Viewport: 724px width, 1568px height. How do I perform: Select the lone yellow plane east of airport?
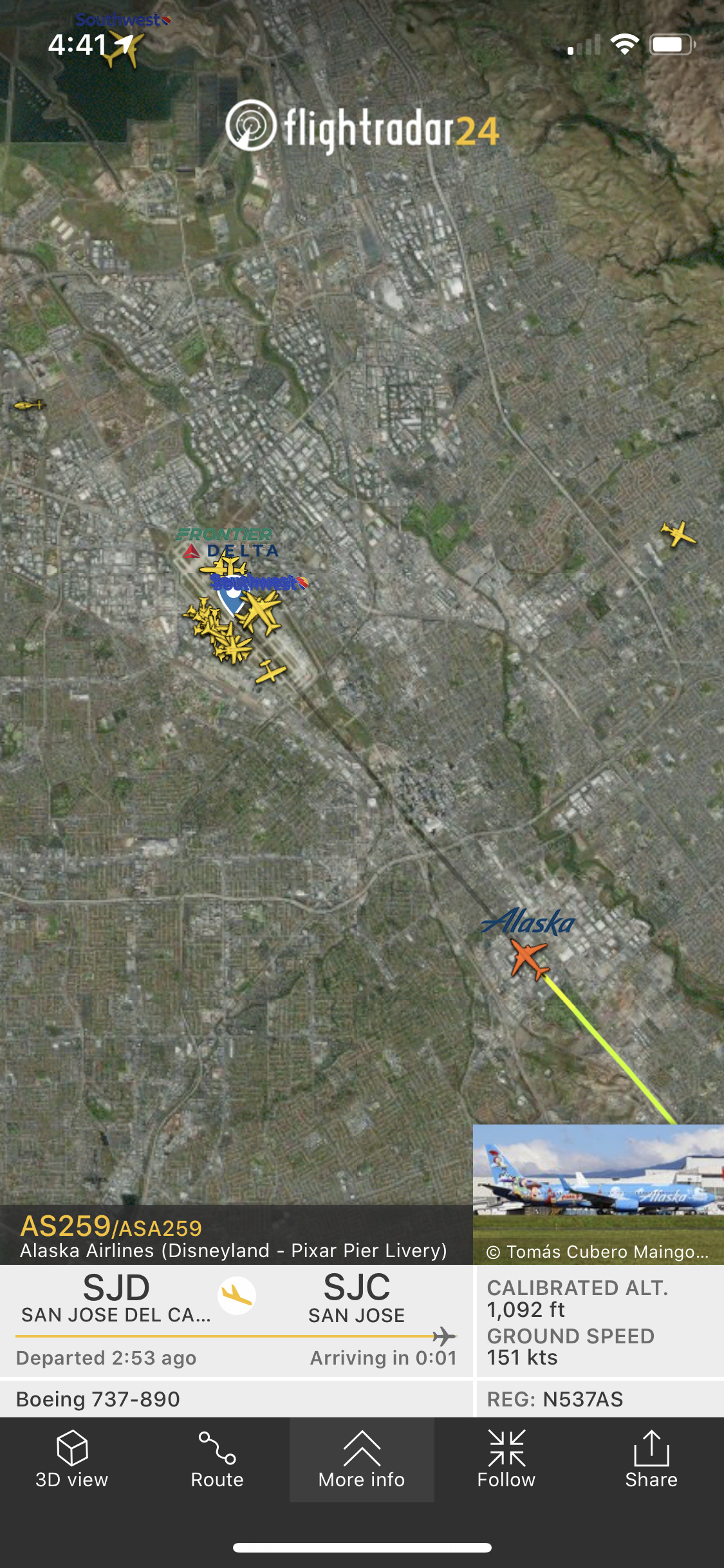[678, 534]
